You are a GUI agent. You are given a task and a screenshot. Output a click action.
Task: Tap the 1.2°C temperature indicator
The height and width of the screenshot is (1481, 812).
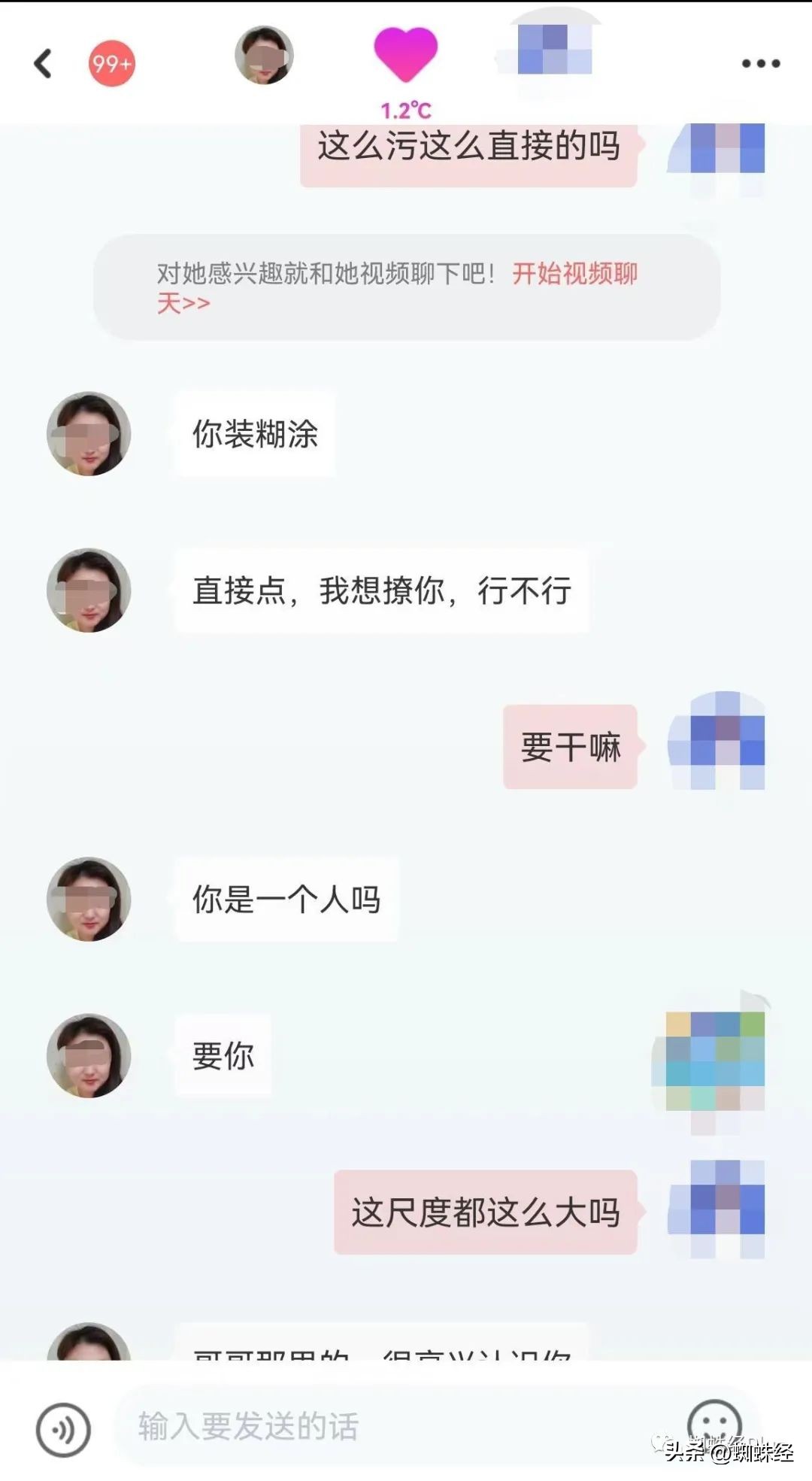pyautogui.click(x=405, y=109)
